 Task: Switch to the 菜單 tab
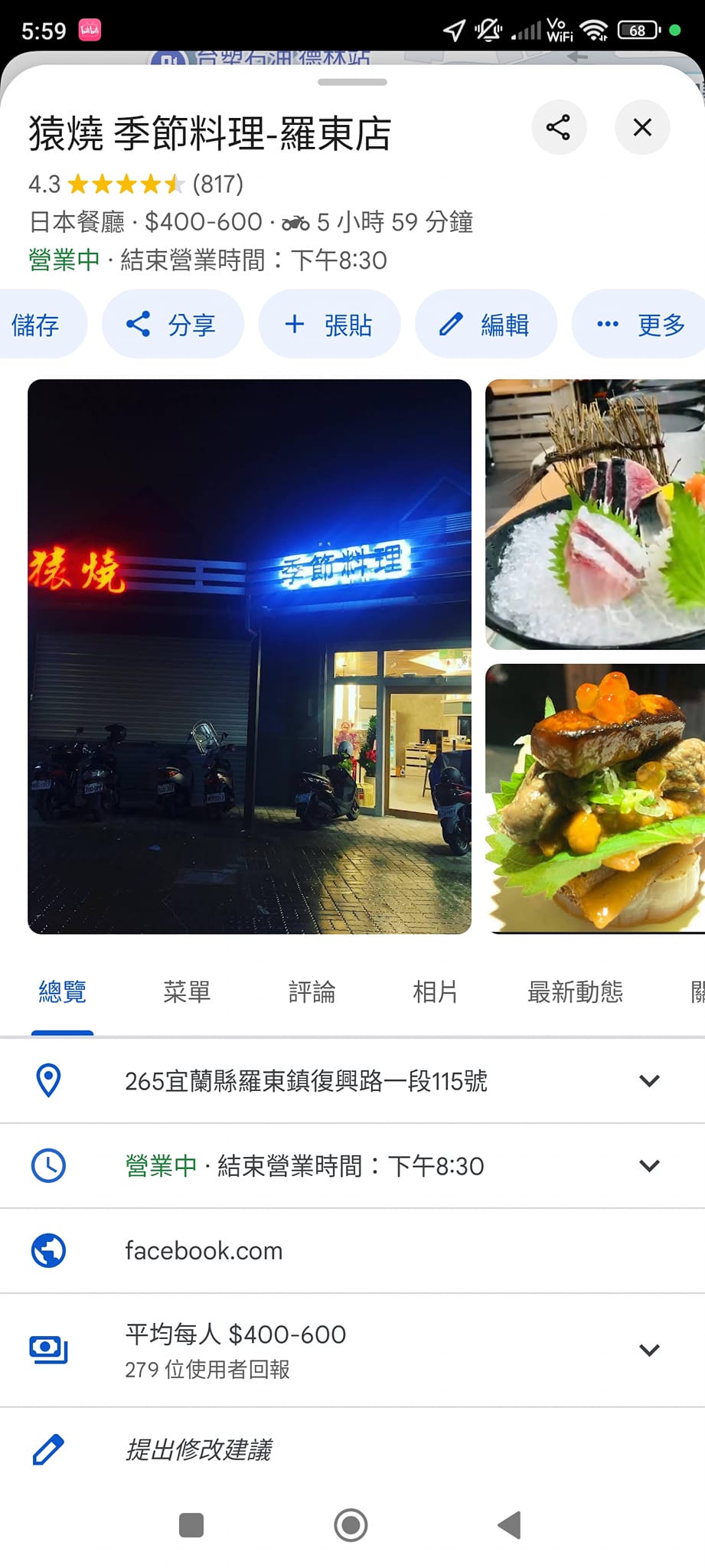pyautogui.click(x=187, y=992)
